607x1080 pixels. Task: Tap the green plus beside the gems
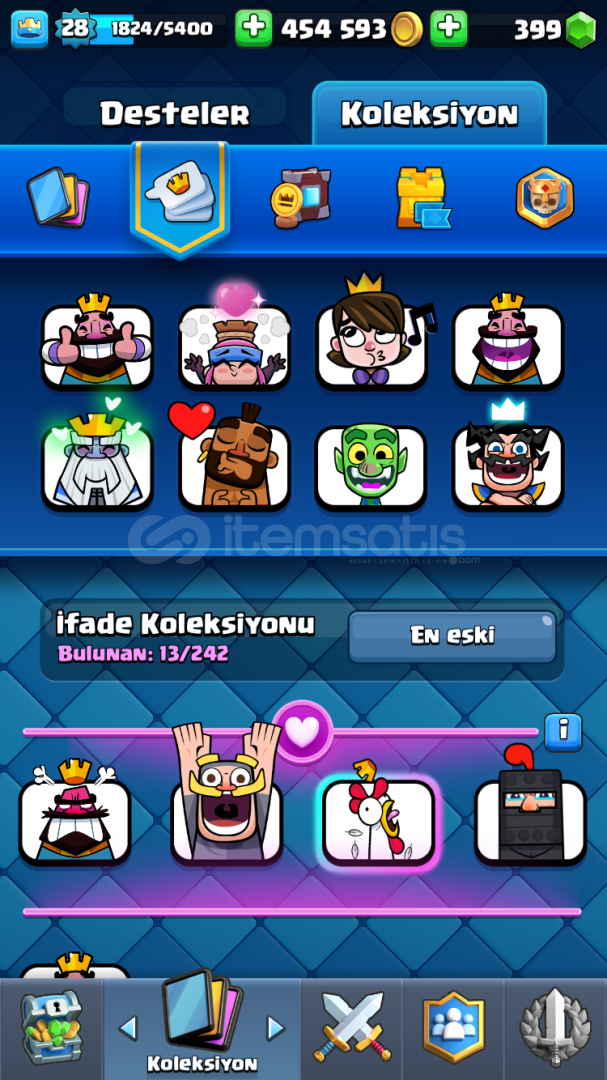click(449, 28)
